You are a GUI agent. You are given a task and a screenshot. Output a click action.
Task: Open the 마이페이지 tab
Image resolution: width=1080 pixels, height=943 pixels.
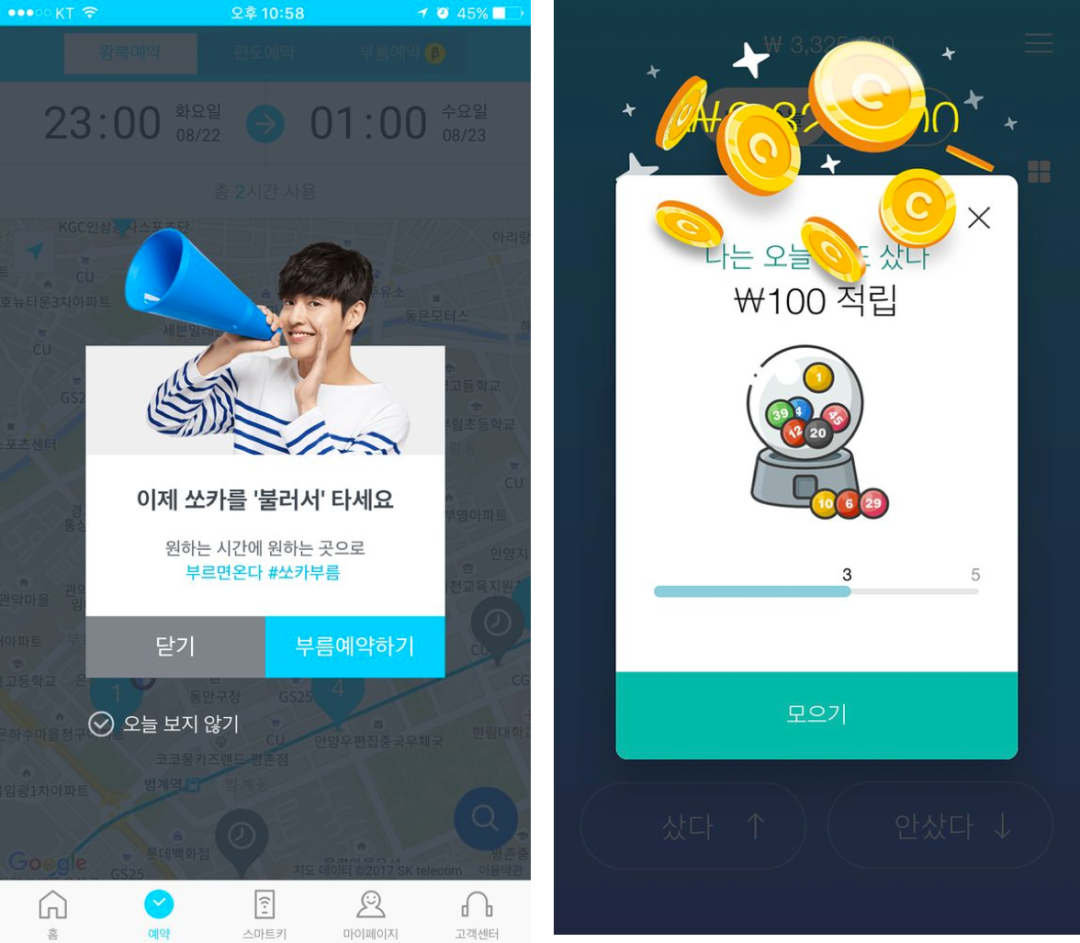click(x=371, y=912)
